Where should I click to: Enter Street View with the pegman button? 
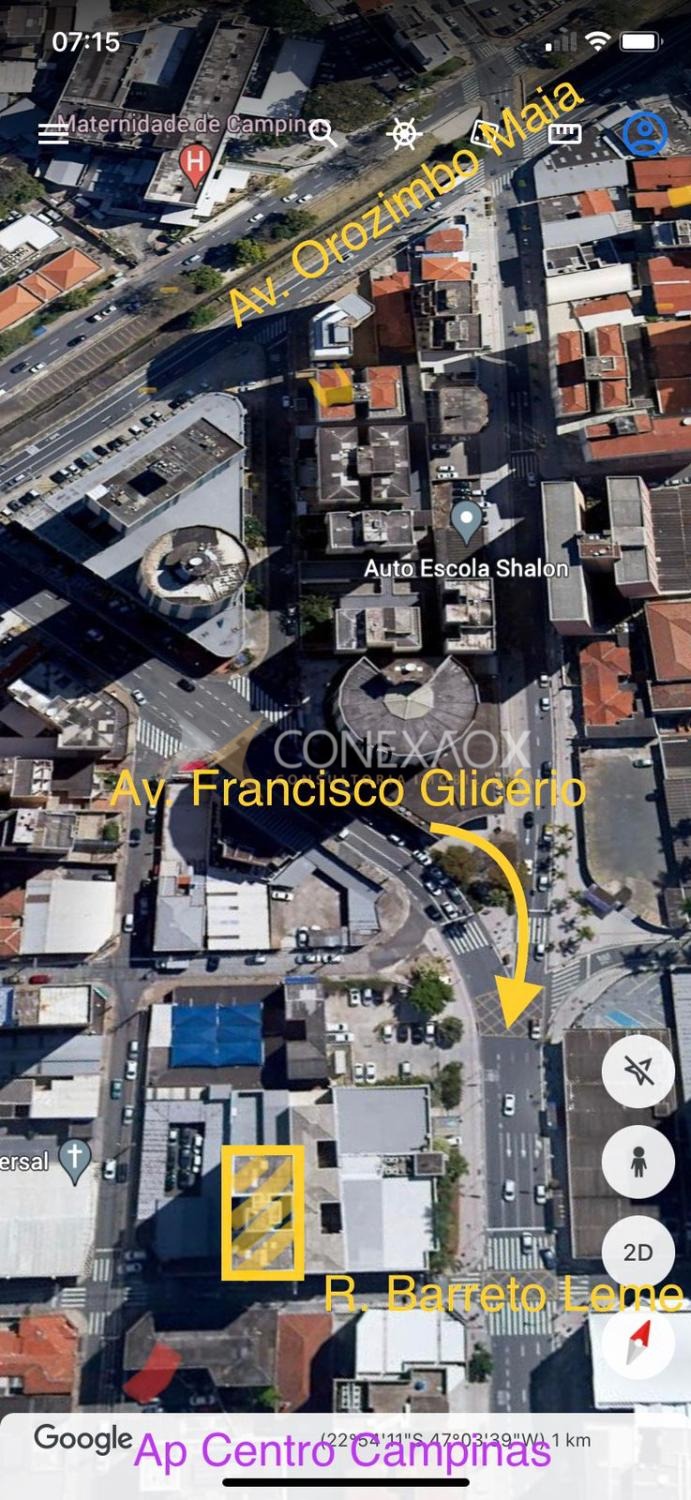click(x=638, y=1162)
